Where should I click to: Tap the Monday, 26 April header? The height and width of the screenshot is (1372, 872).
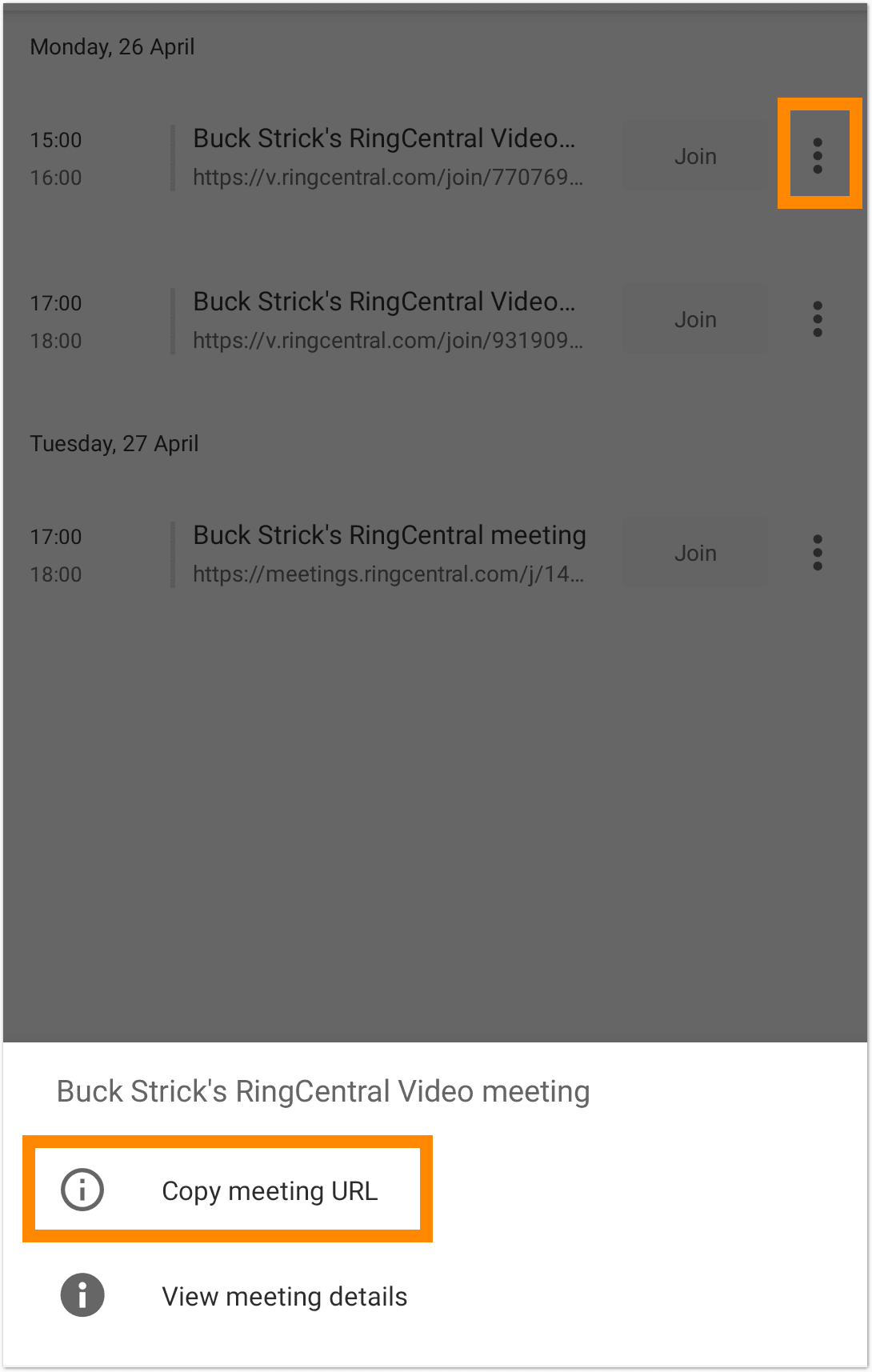pyautogui.click(x=112, y=47)
